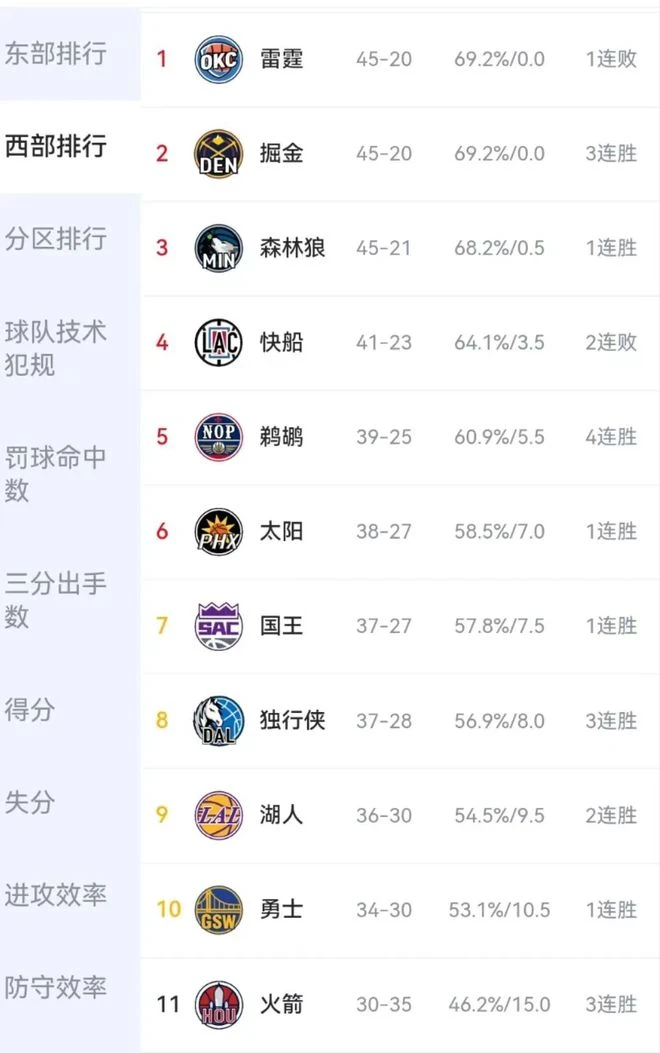660x1053 pixels.
Task: Show 球队技术犯规 ranking
Action: point(56,348)
